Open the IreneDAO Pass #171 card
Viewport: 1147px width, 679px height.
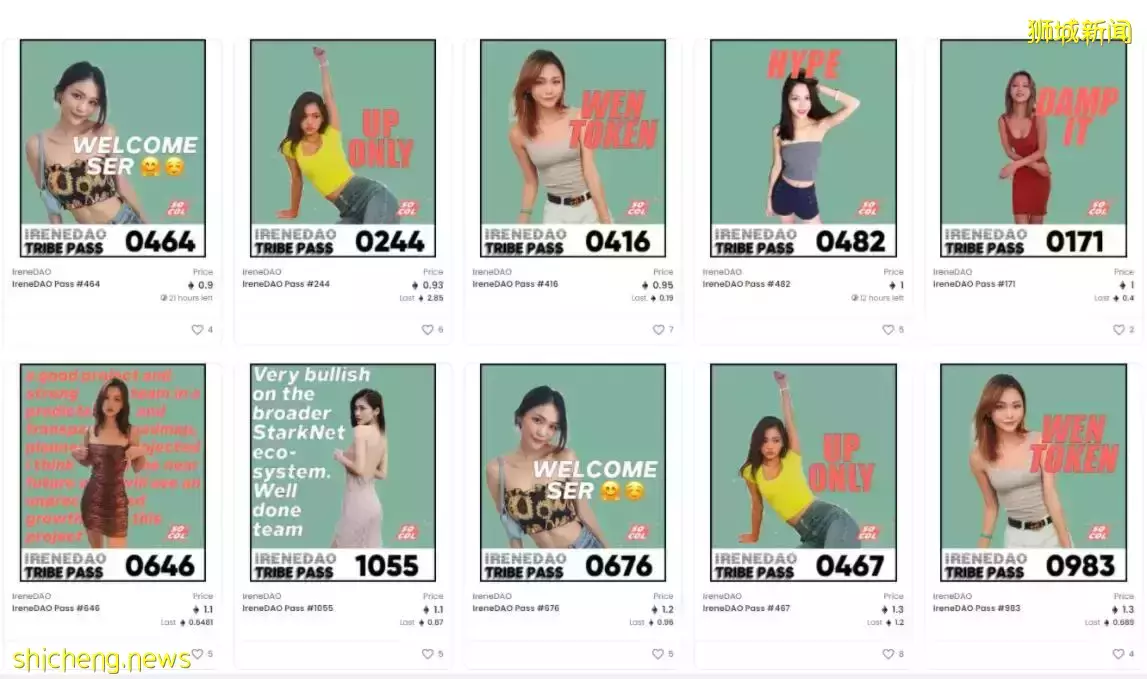click(1033, 148)
